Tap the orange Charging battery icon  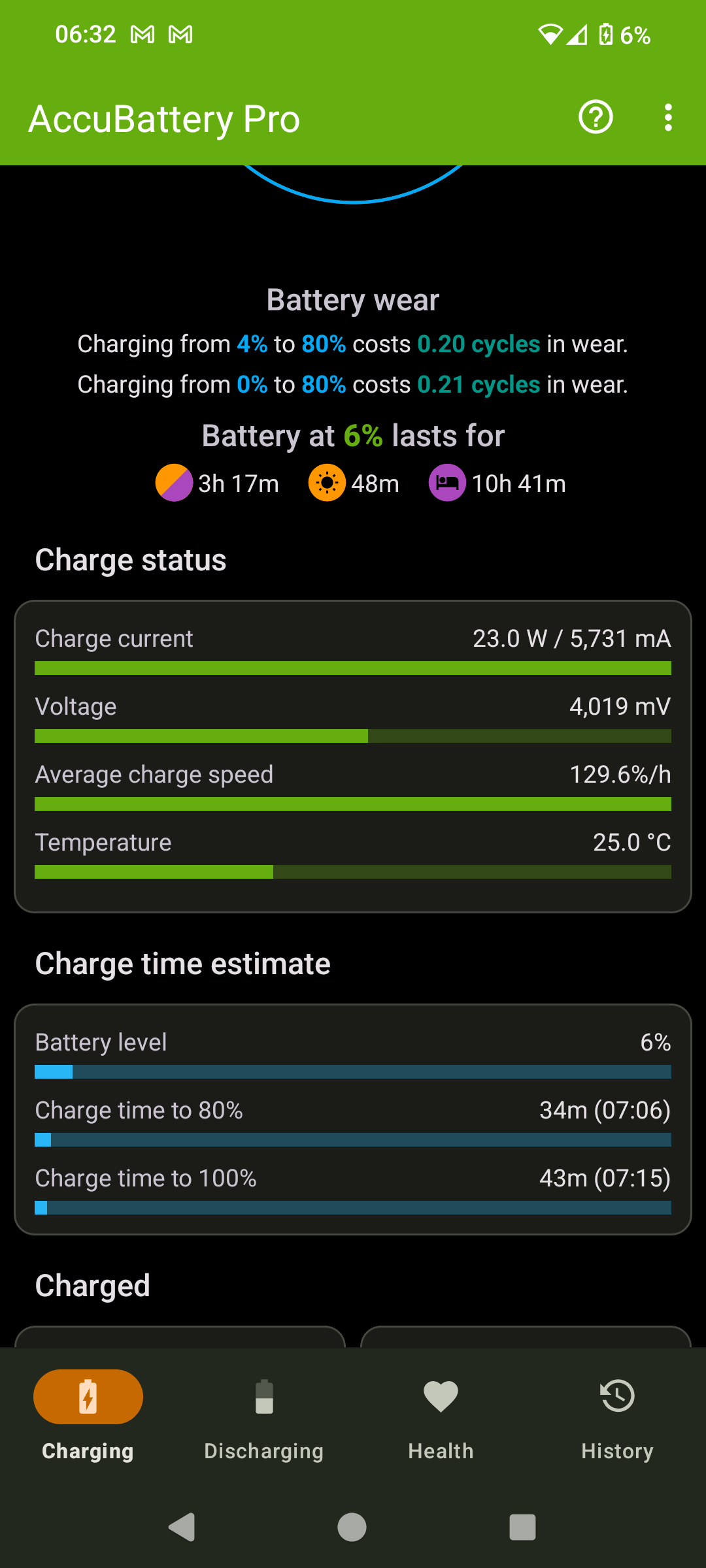[88, 1396]
